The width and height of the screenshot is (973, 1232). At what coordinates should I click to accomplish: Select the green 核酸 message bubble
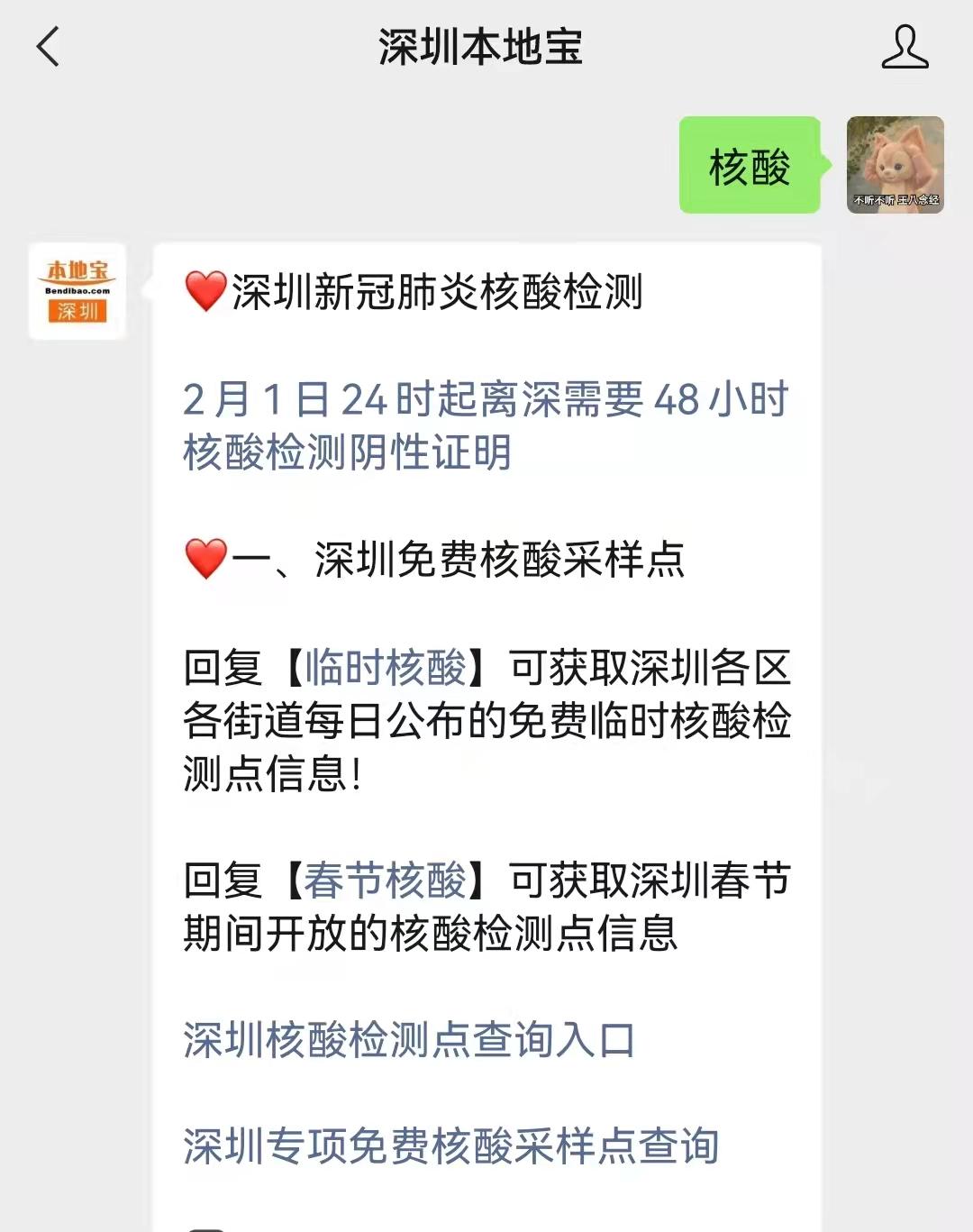point(750,164)
